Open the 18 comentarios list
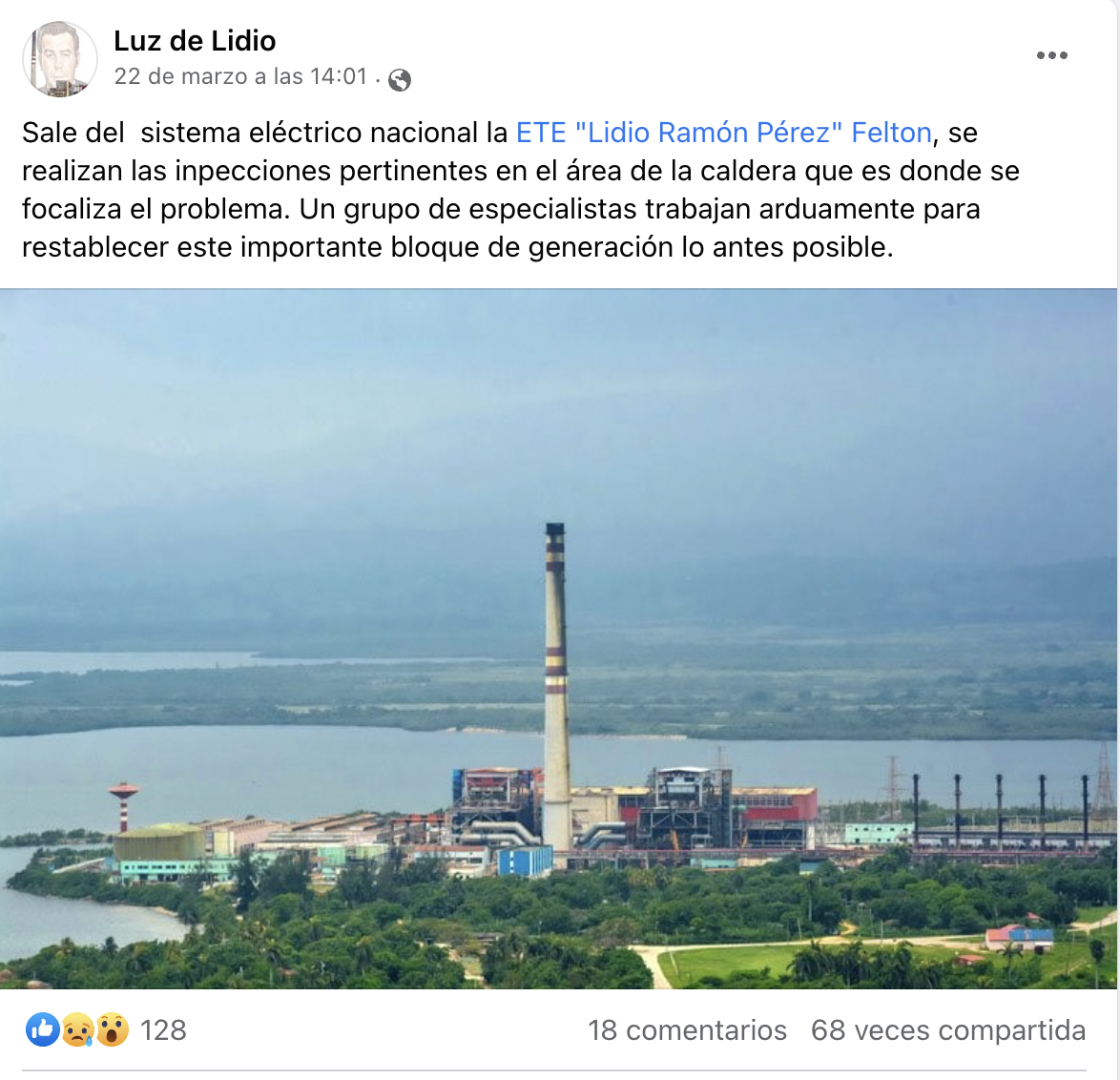Viewport: 1120px width, 1080px height. point(687,1030)
